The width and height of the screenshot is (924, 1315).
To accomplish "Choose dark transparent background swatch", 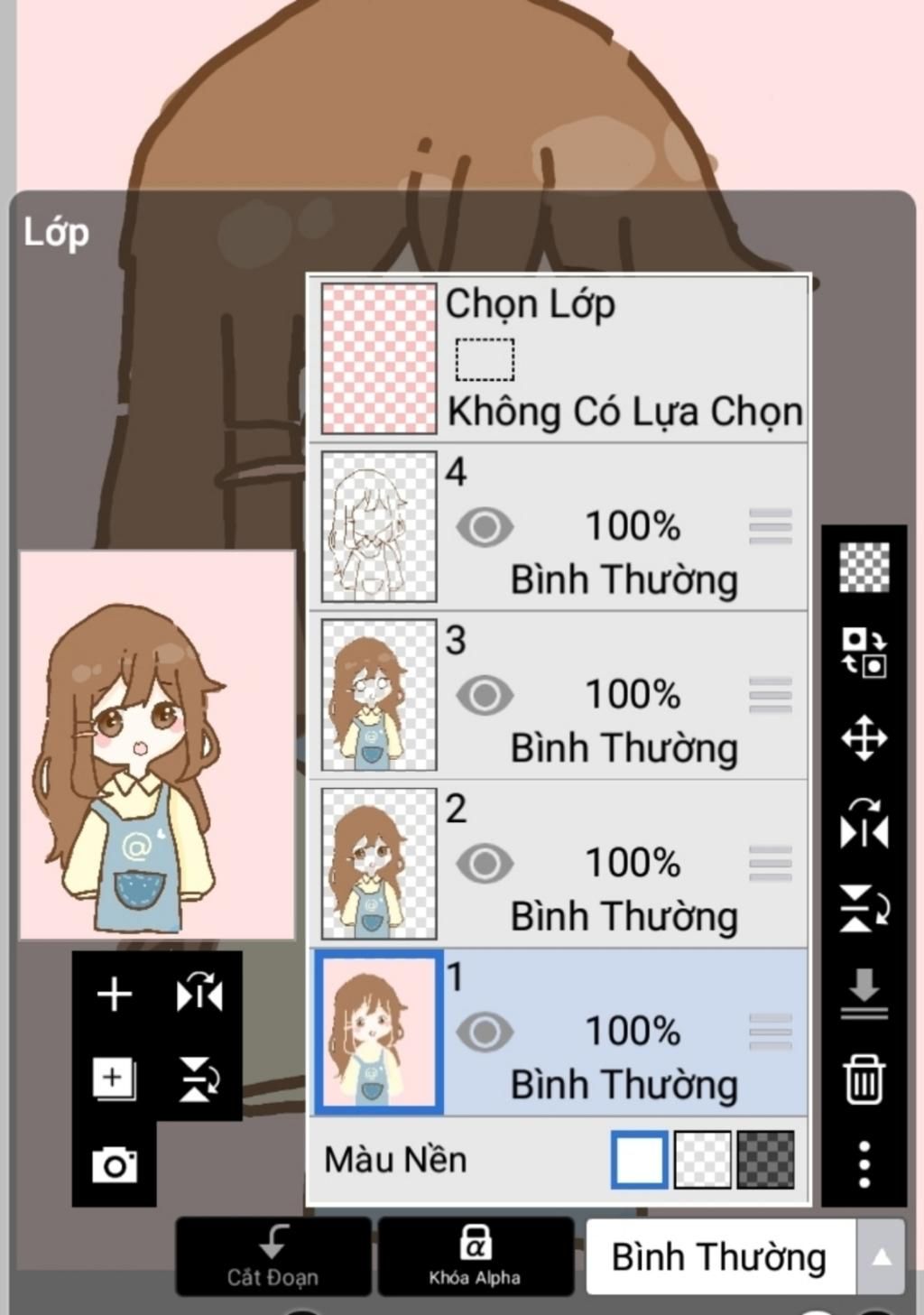I will (x=766, y=1160).
